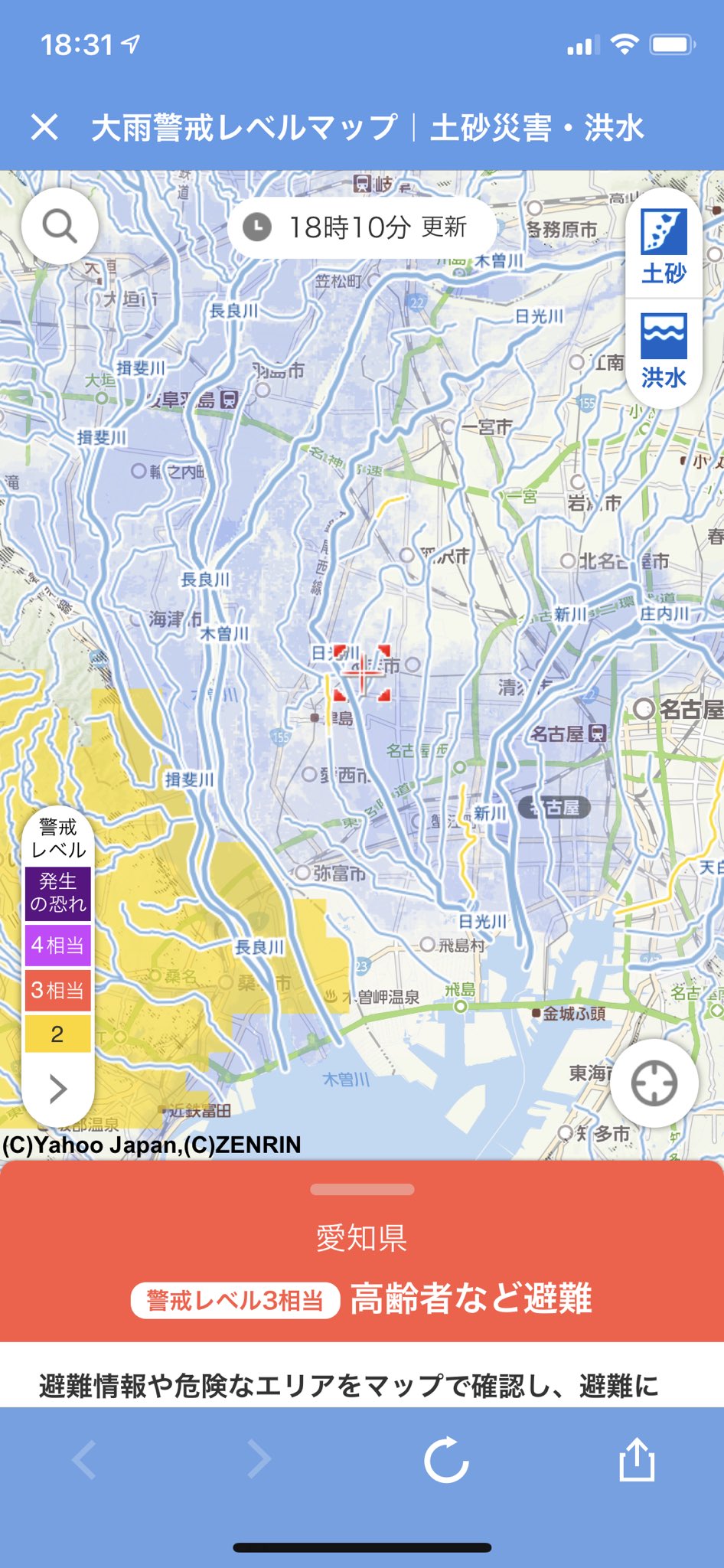The height and width of the screenshot is (1568, 724).
Task: Share this warning map page
Action: [637, 1459]
